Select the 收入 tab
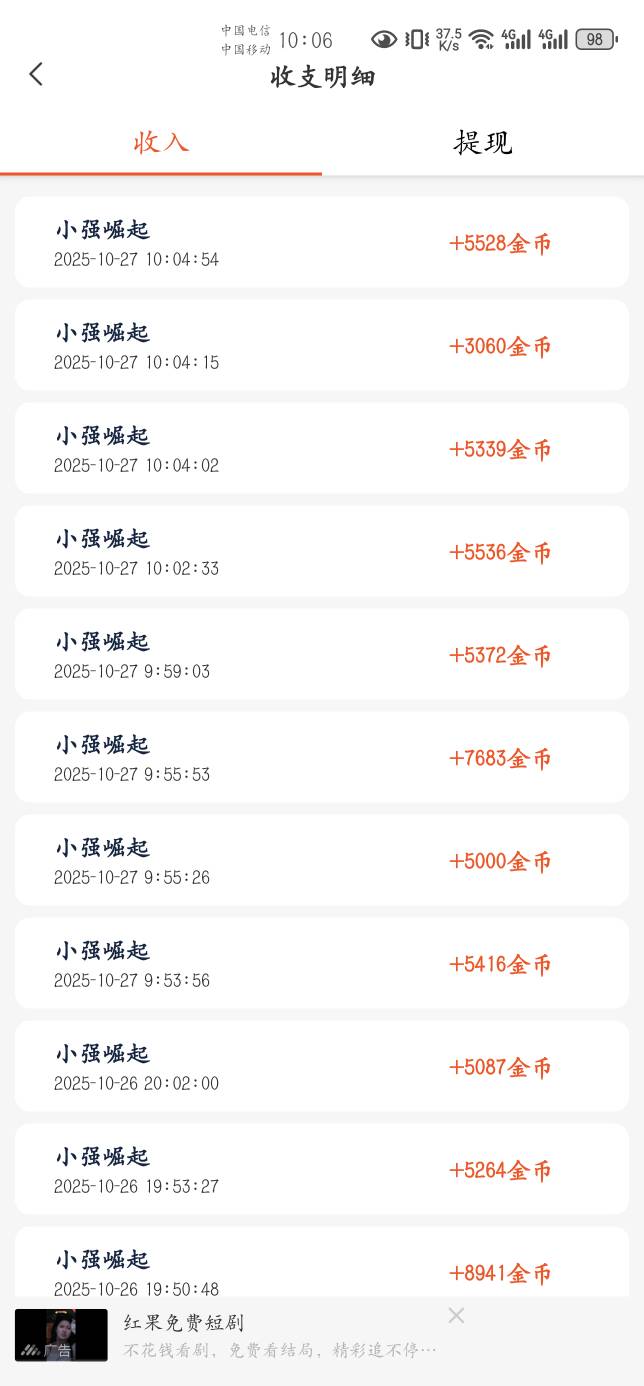 [x=161, y=142]
